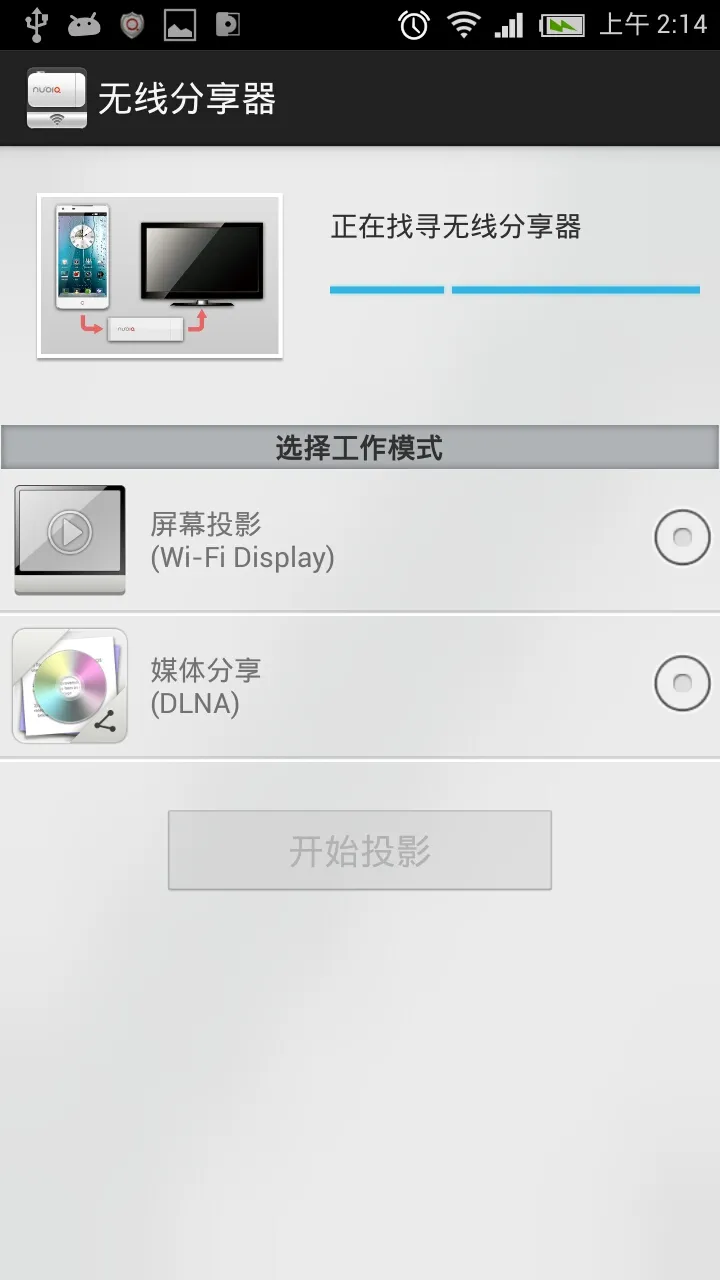Select the 屏幕投影 (Wi-Fi Display) radio button

pos(682,538)
